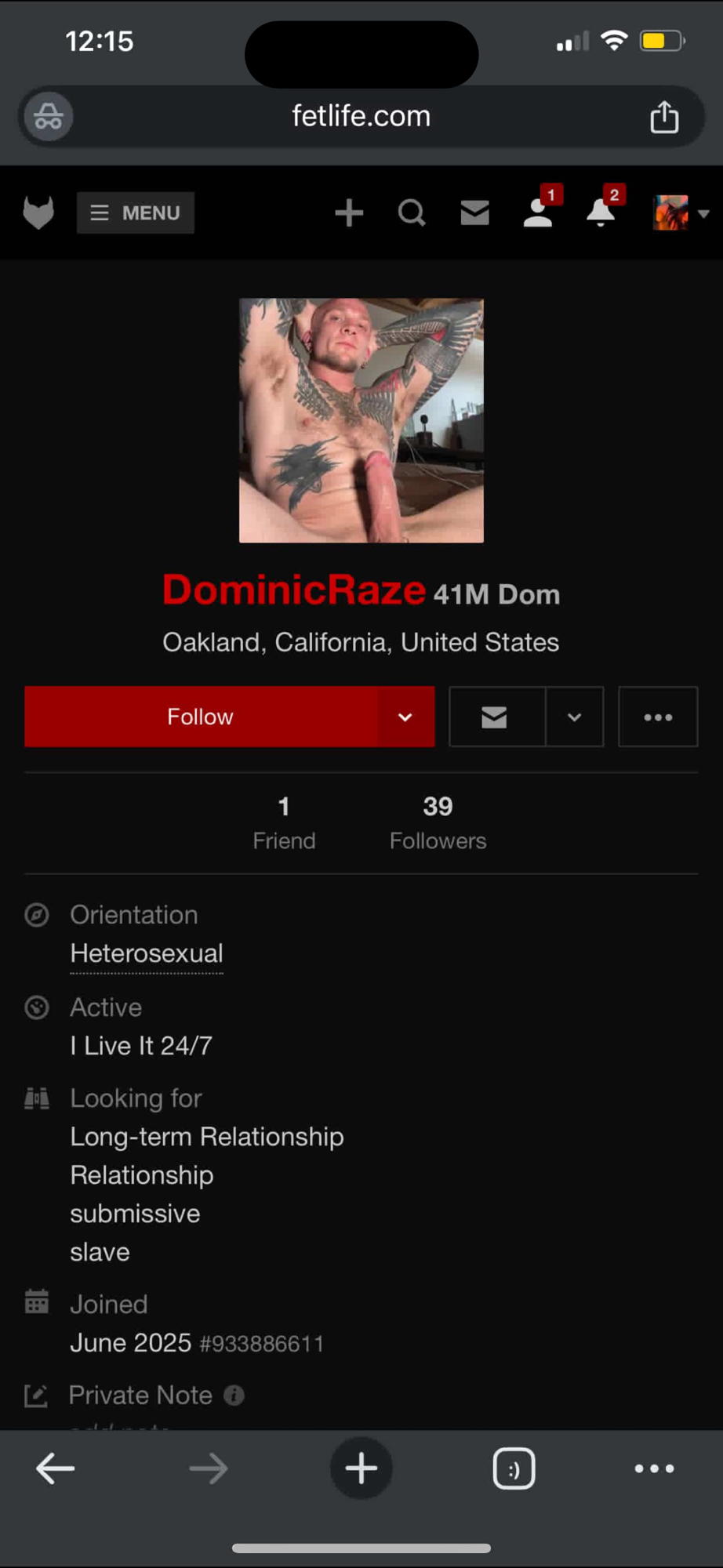The height and width of the screenshot is (1568, 723).
Task: Go back in the browser
Action: 55,1468
